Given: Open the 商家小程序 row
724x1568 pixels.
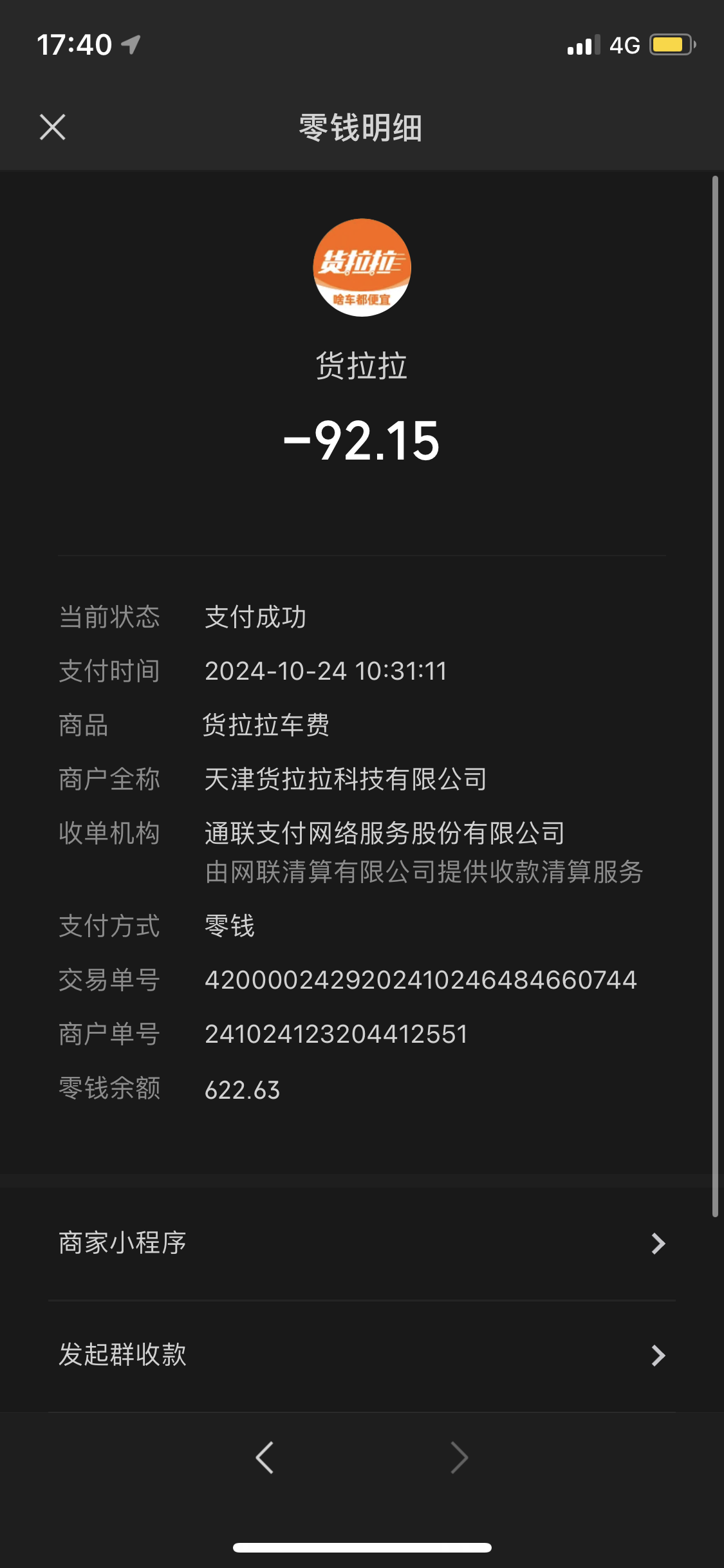Looking at the screenshot, I should point(362,1244).
